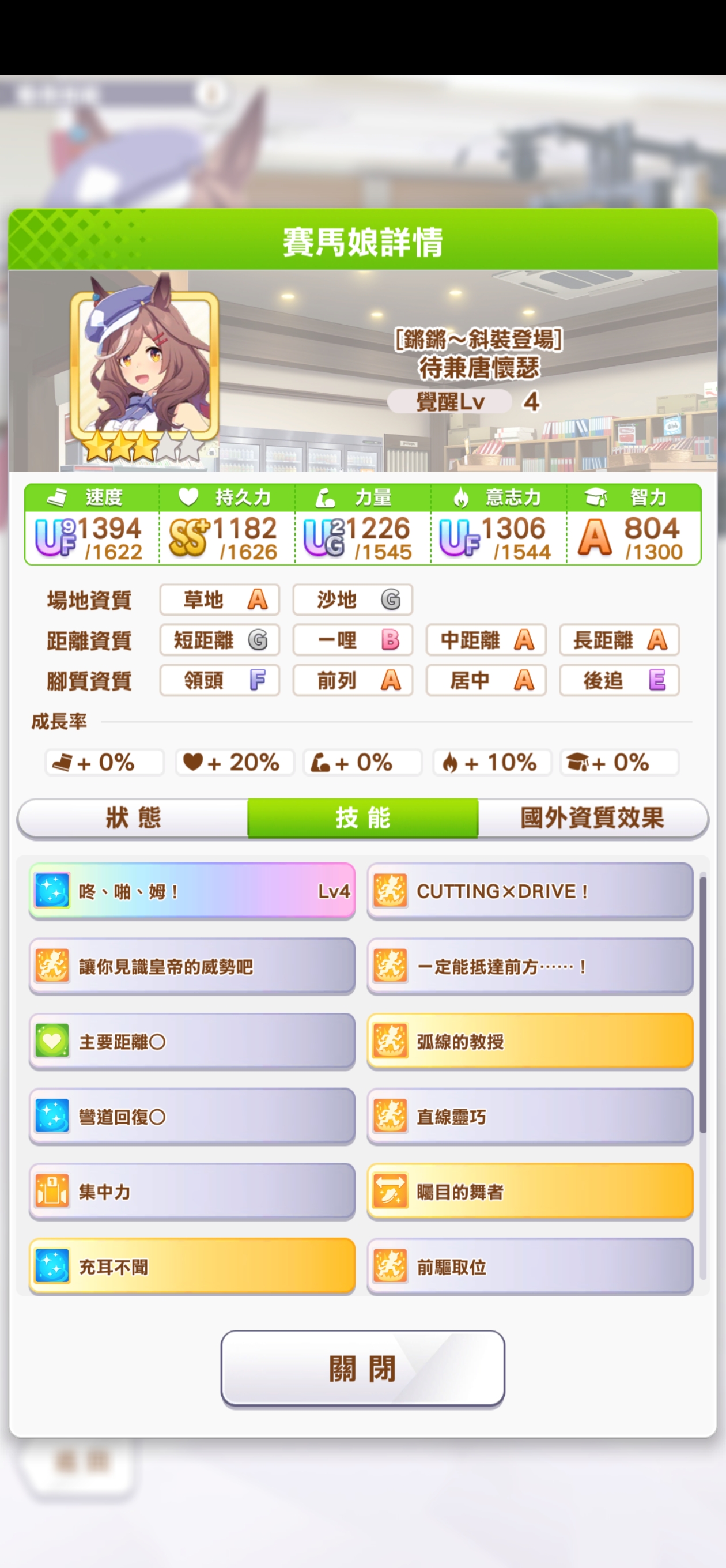Open the CUTTING×DRIVE！ skill details

(530, 891)
